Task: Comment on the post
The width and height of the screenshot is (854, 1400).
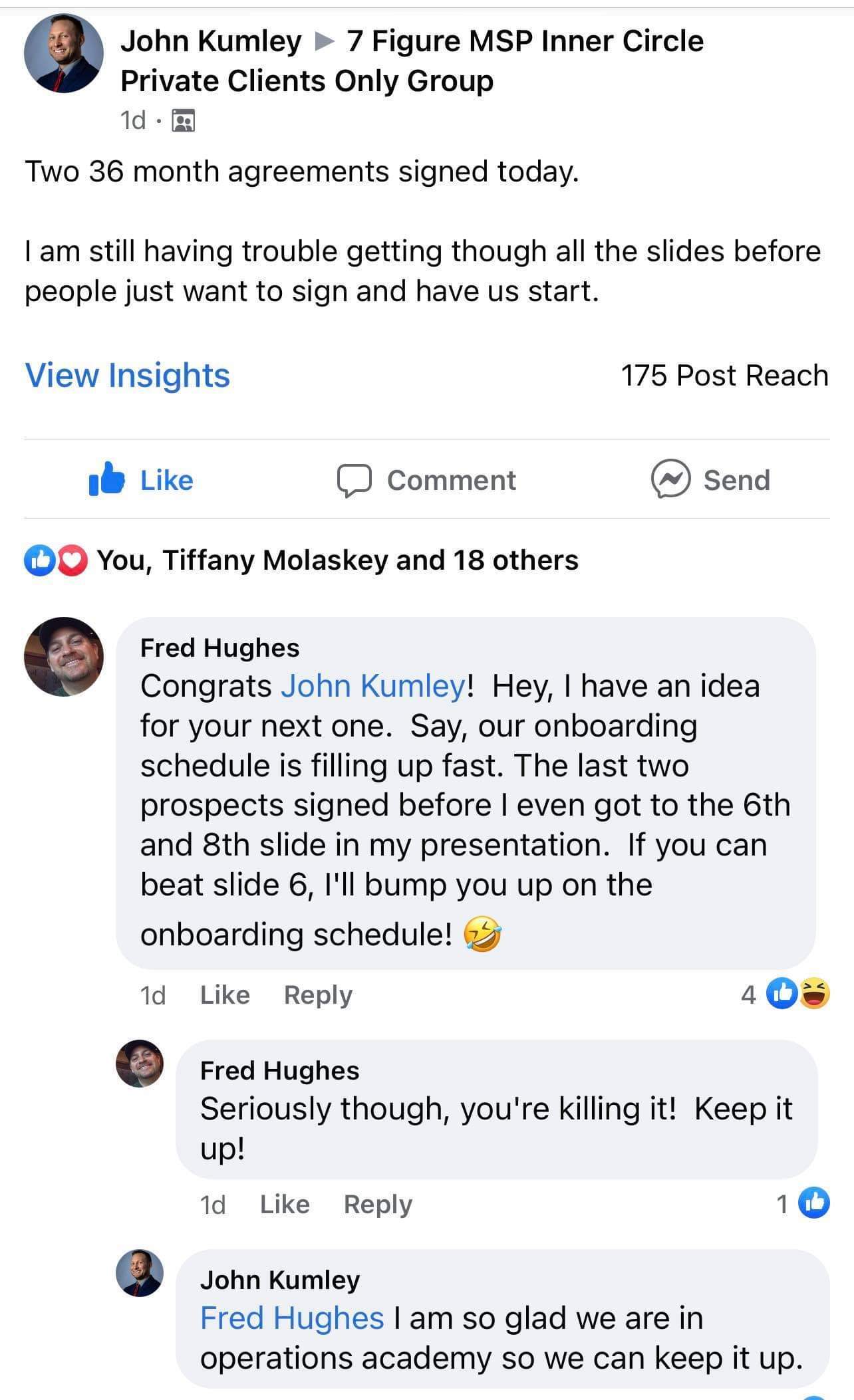Action: point(426,480)
